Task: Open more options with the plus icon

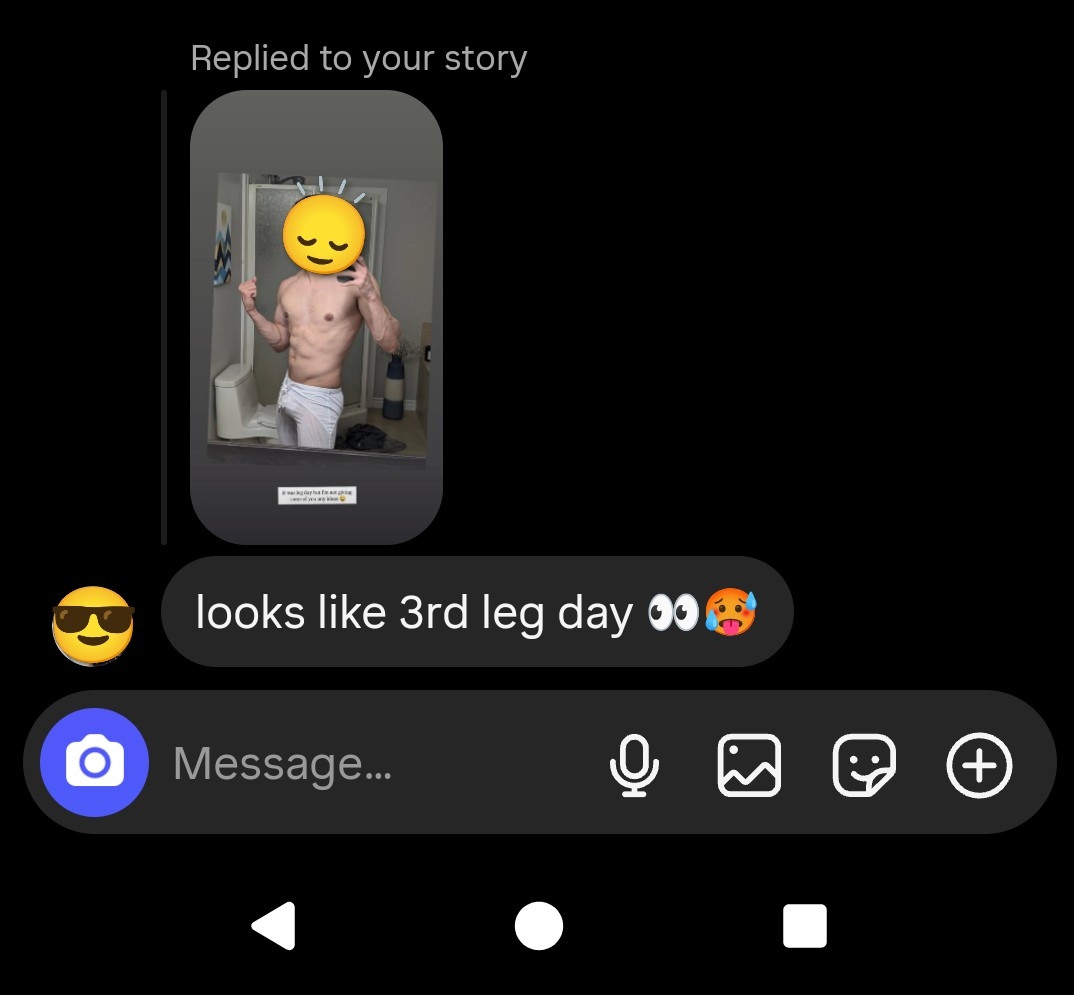Action: coord(979,765)
